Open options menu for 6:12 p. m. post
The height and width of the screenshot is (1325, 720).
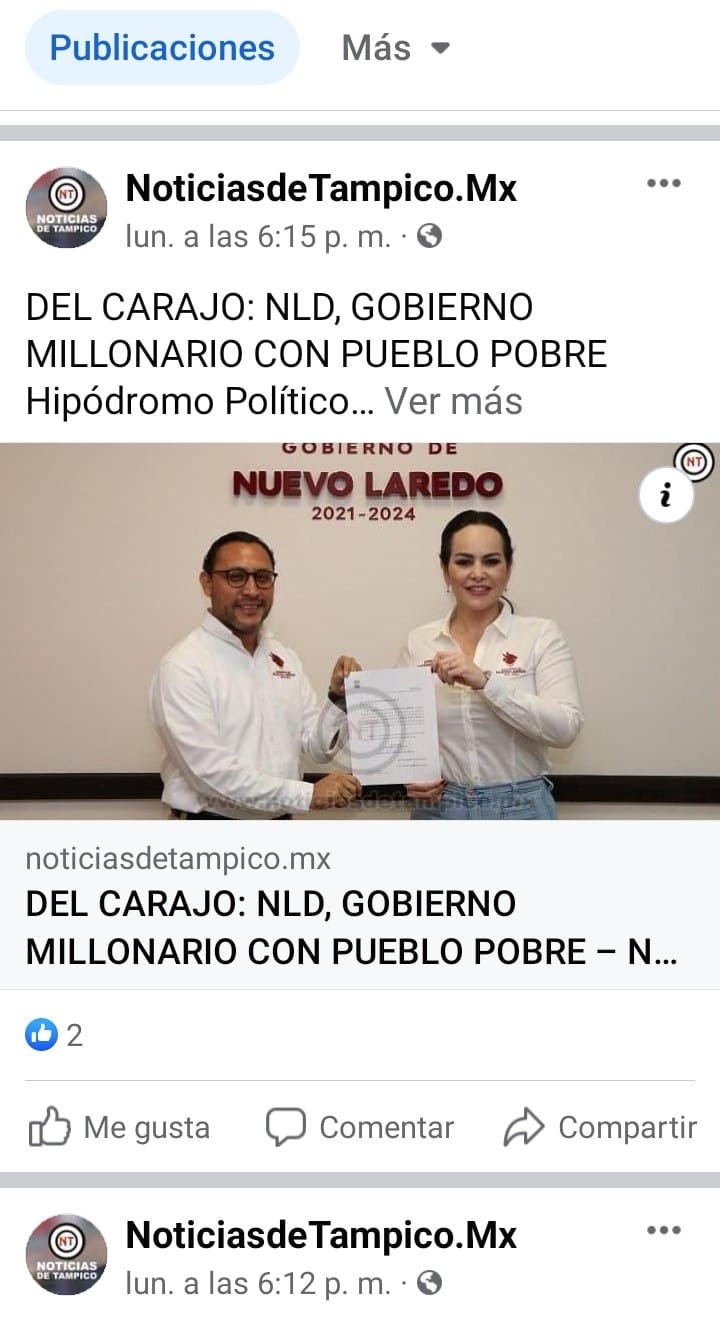[663, 1230]
